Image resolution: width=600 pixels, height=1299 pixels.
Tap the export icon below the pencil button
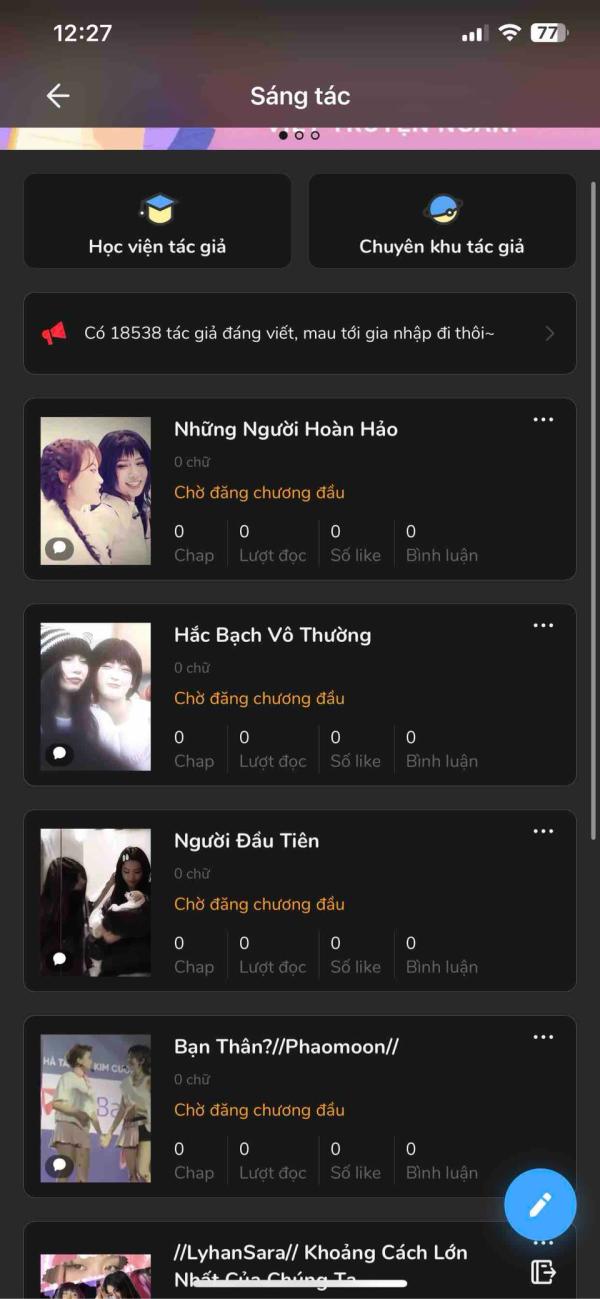(542, 1272)
